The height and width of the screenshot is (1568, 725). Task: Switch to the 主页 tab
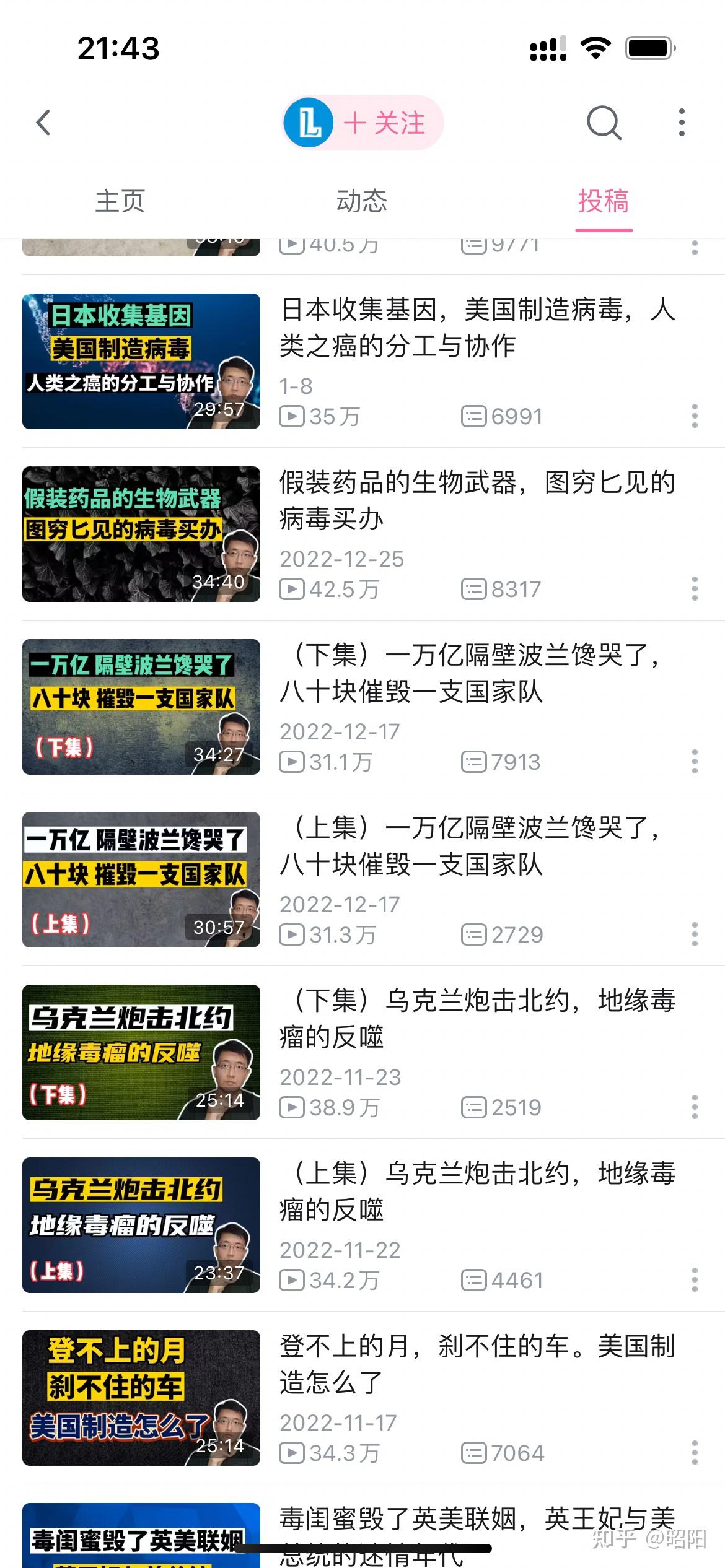[120, 201]
